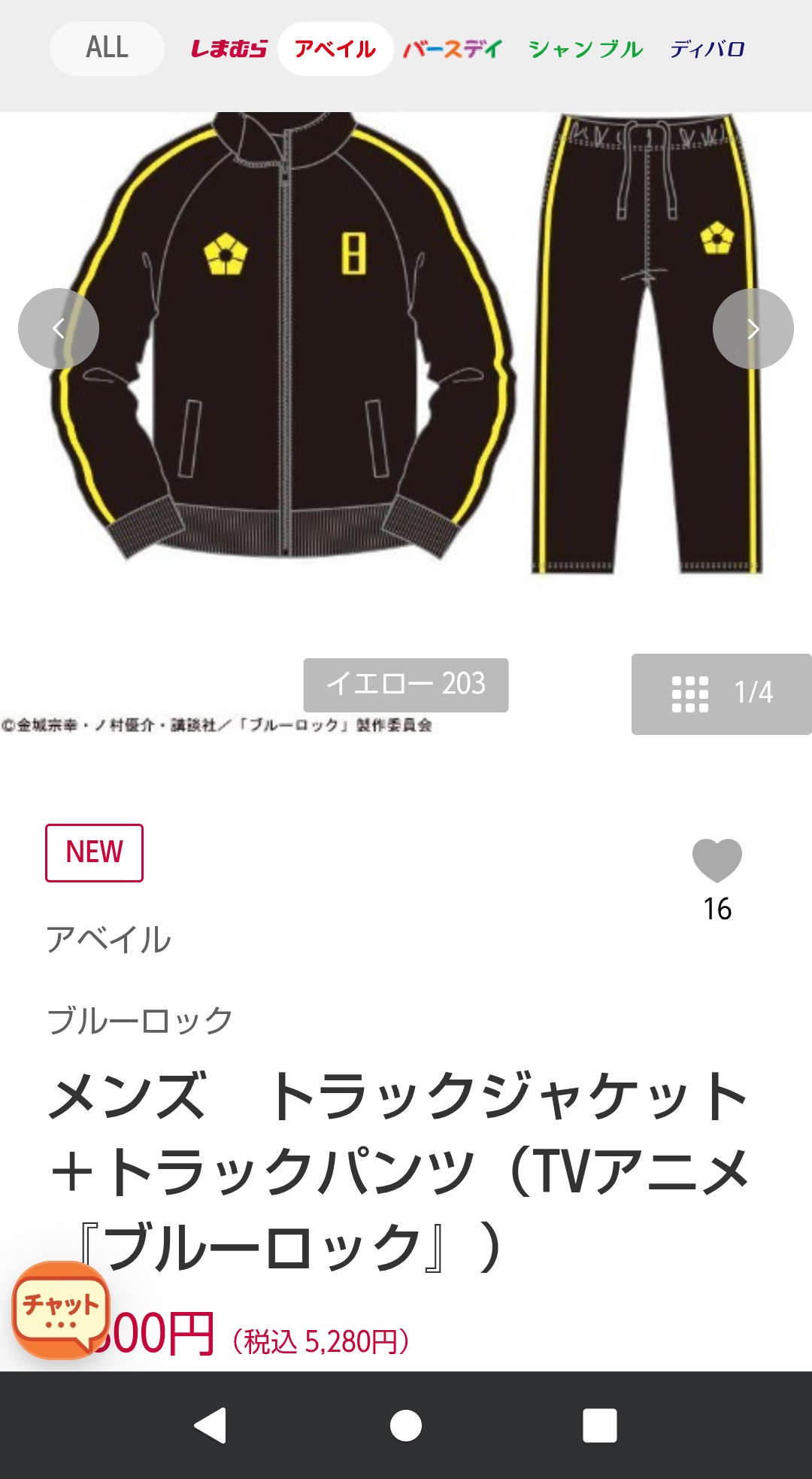Show the next product image
Image resolution: width=812 pixels, height=1479 pixels.
coord(753,329)
